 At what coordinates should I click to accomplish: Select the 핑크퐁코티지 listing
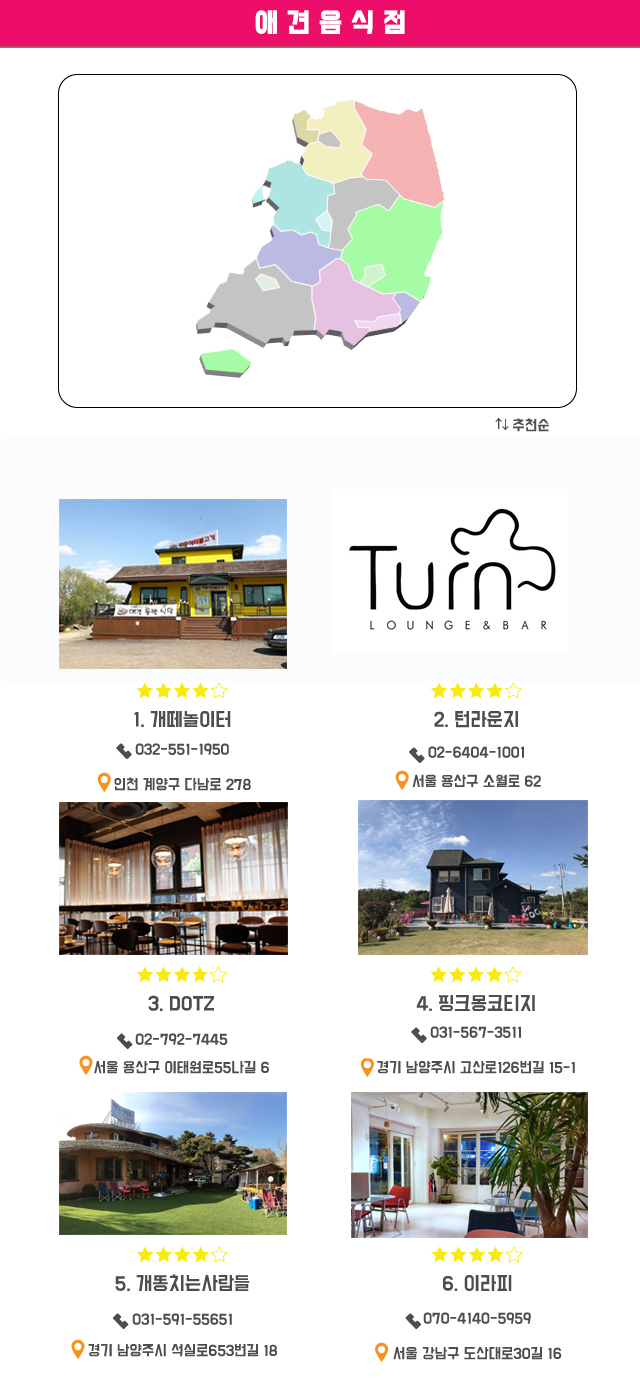(472, 877)
